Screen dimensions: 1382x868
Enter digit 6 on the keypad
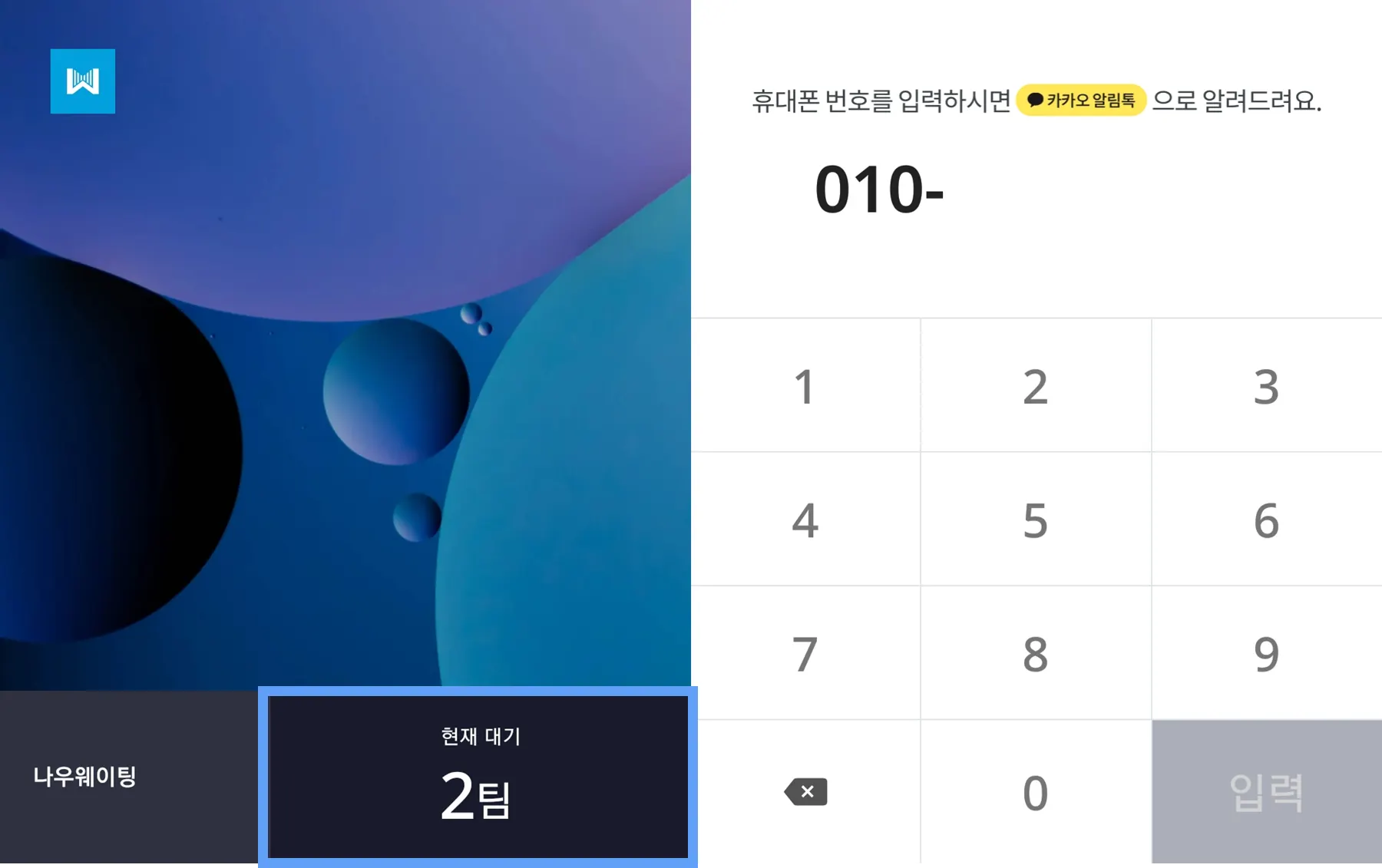1266,520
